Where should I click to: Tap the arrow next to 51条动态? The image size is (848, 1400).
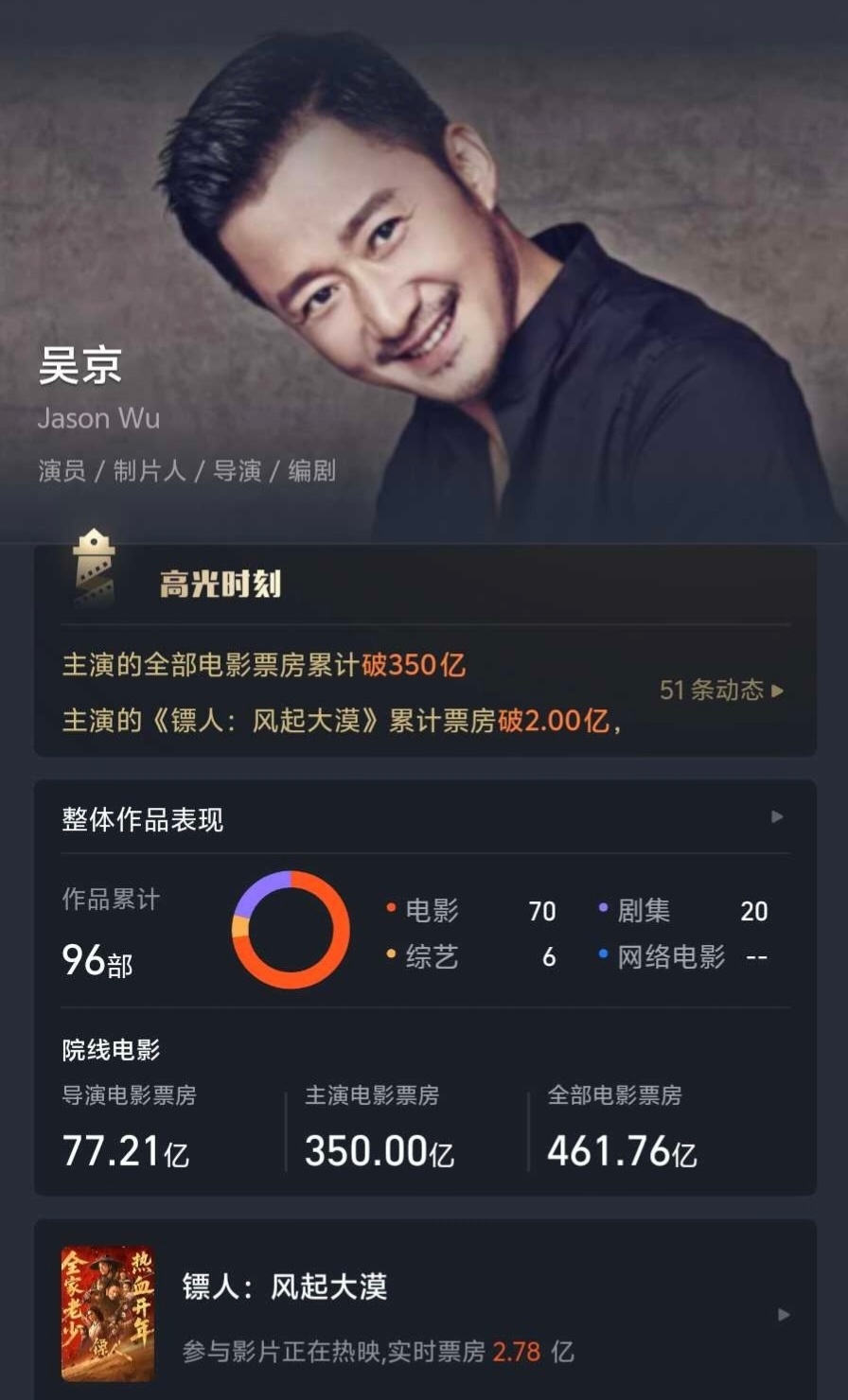pyautogui.click(x=779, y=691)
